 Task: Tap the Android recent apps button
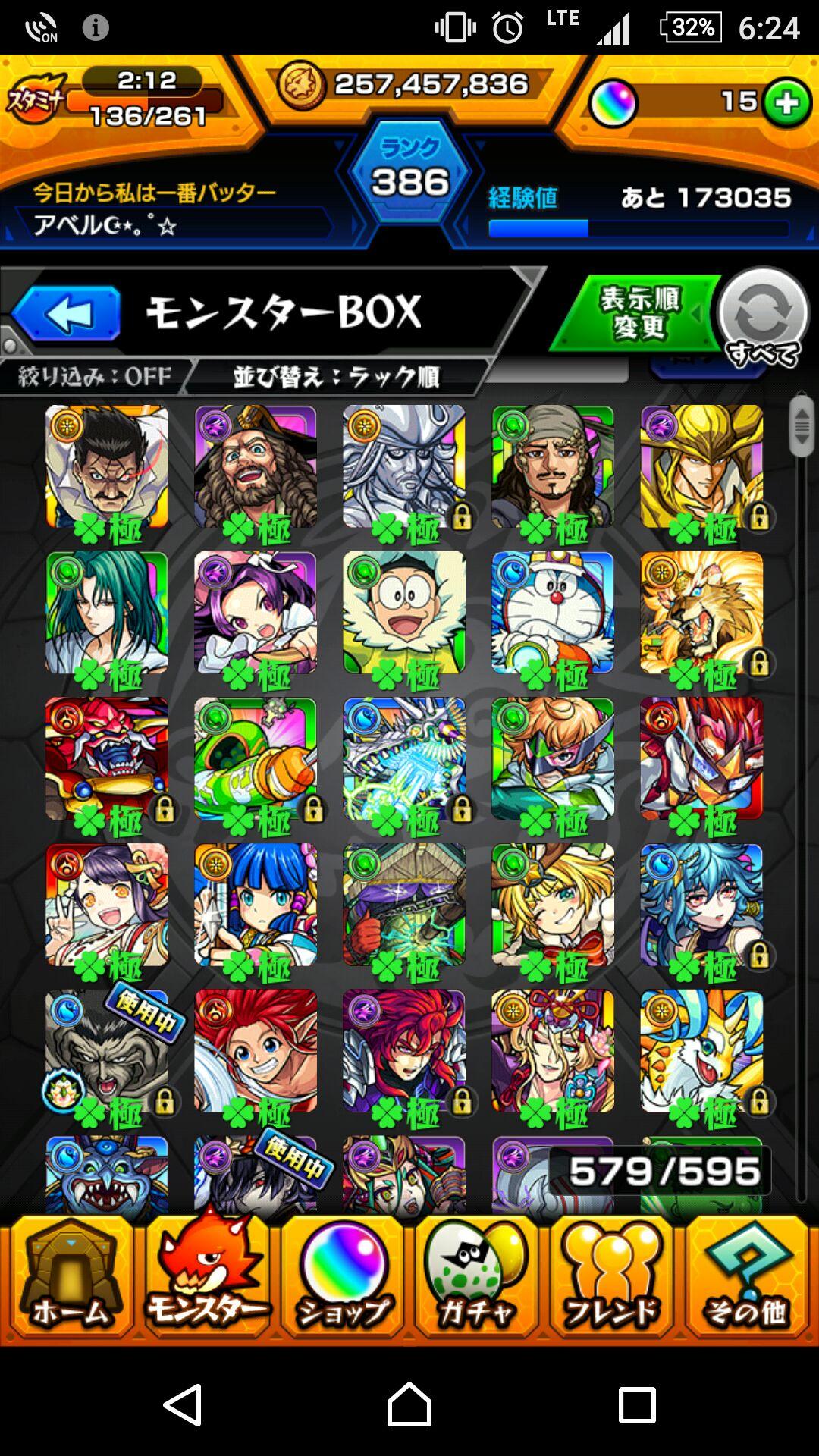pyautogui.click(x=637, y=1404)
